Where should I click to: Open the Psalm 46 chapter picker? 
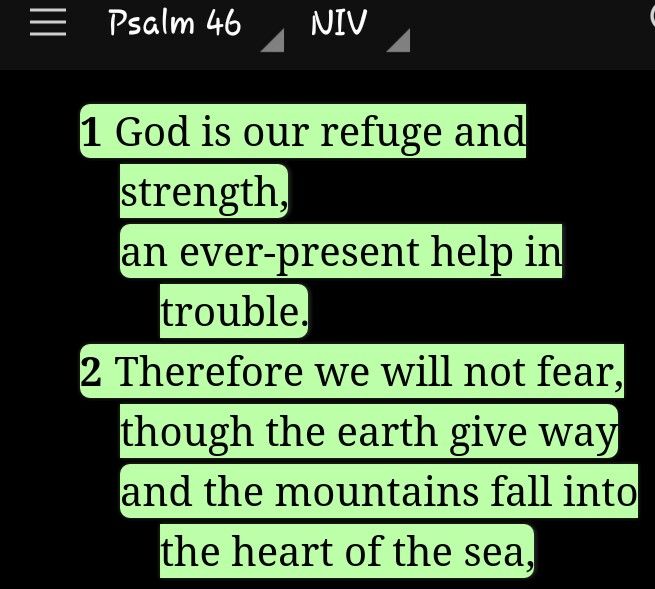(178, 25)
